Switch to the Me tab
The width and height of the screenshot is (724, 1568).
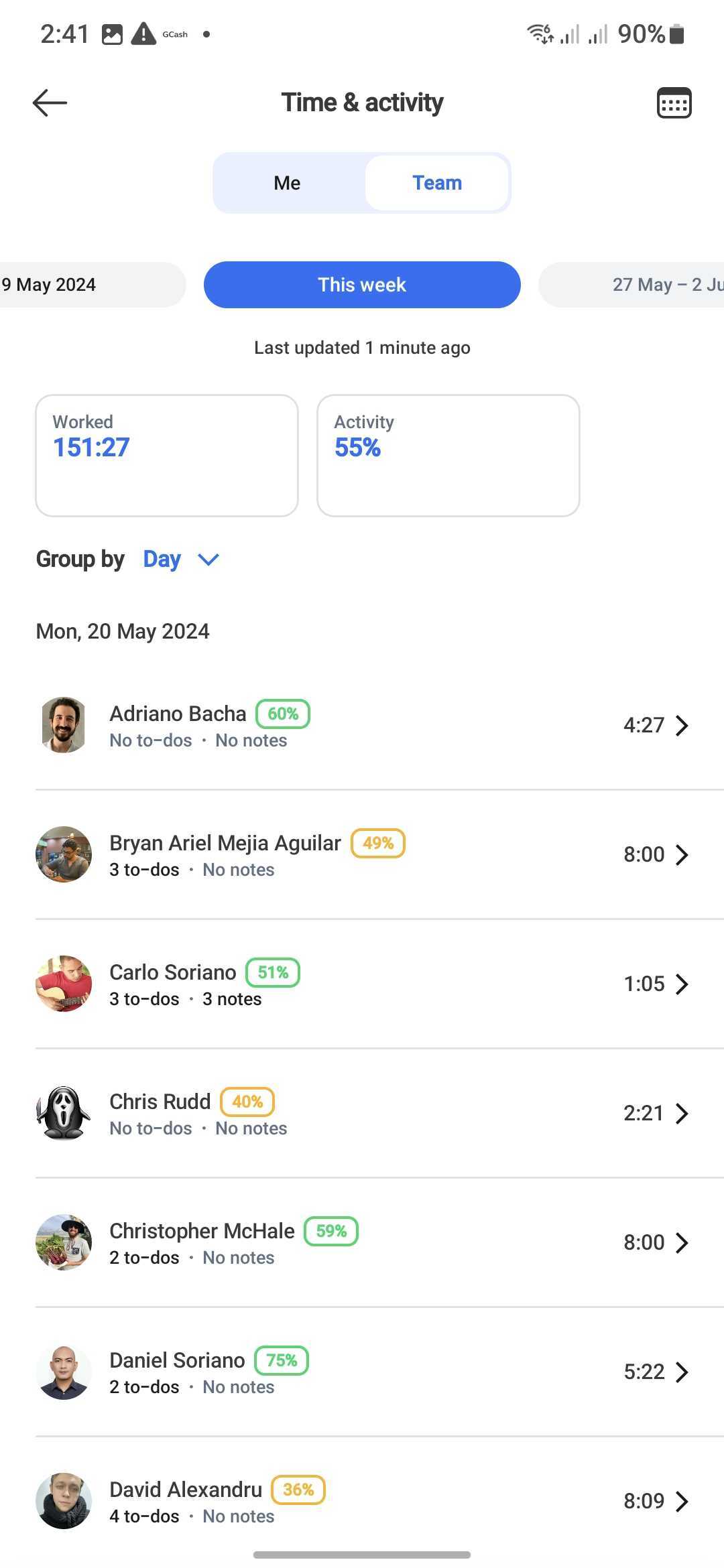pos(288,183)
